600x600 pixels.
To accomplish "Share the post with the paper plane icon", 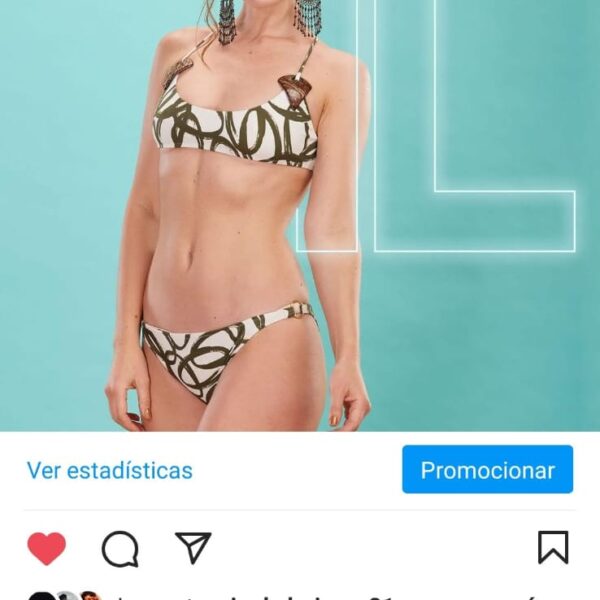I will (x=193, y=547).
